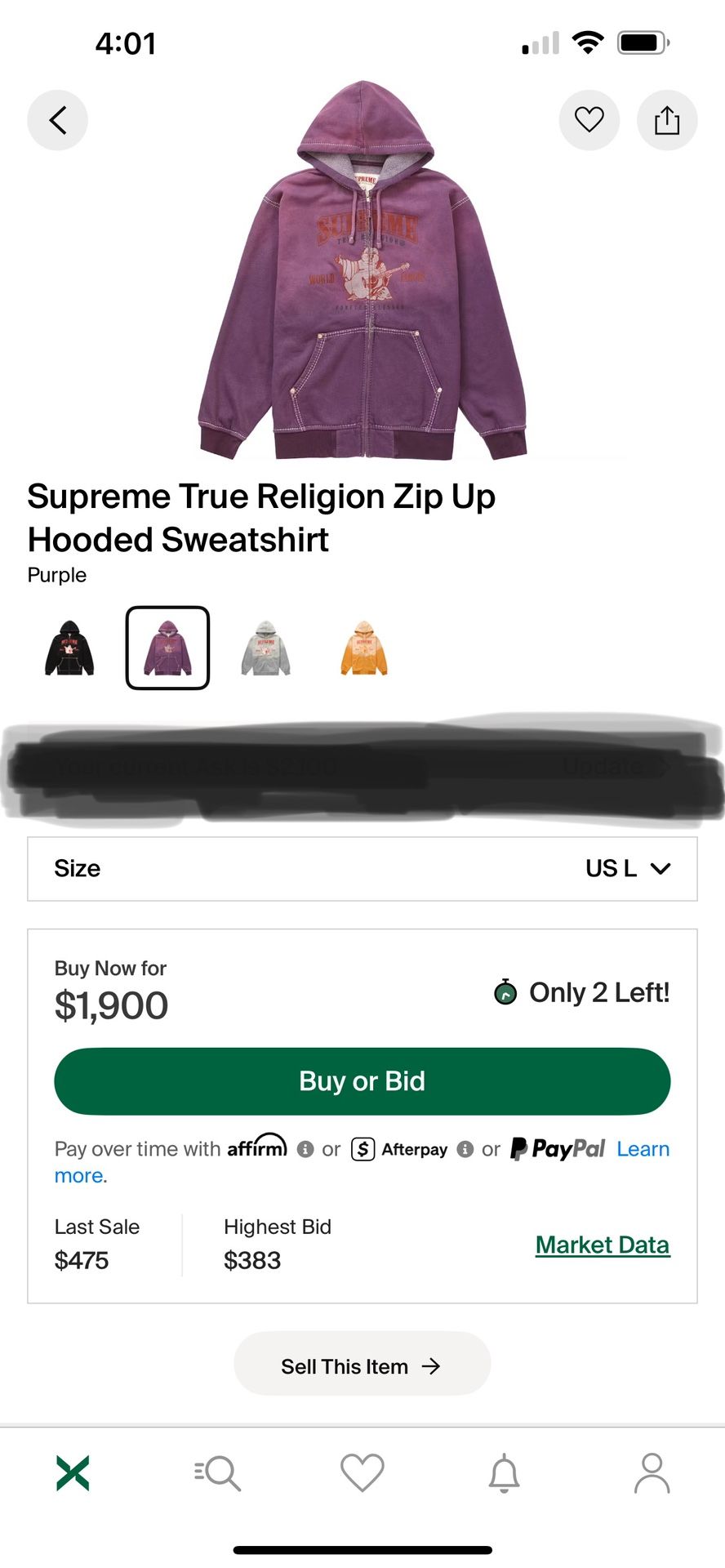This screenshot has height=1568, width=725.
Task: Expand the blacked-out current Ask section
Action: click(362, 766)
